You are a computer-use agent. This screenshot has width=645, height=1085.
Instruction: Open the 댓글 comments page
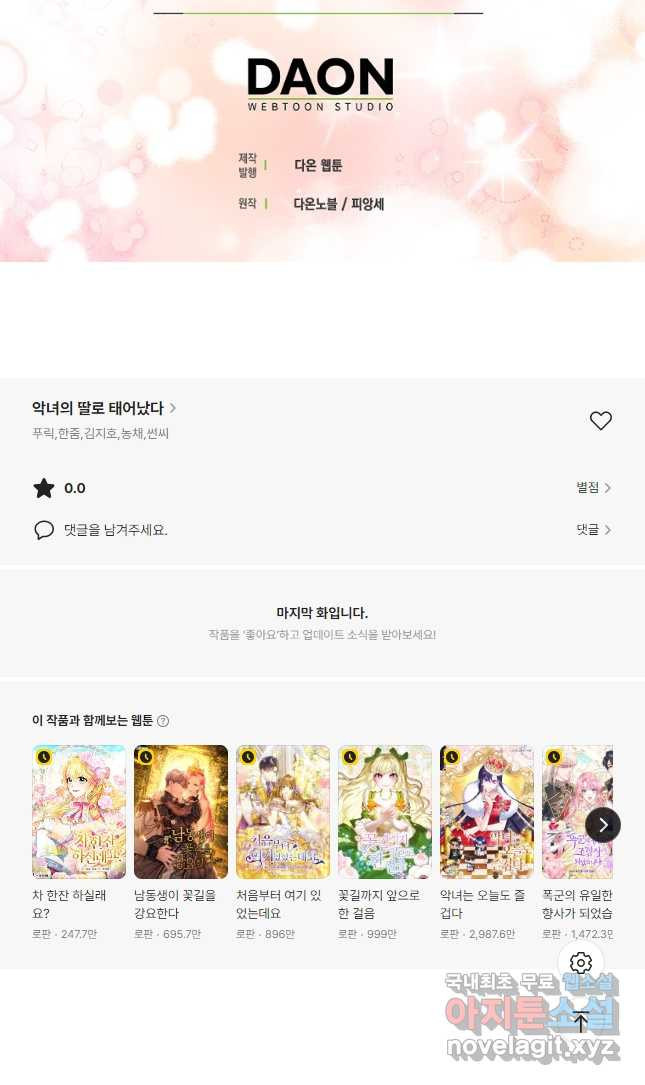coord(593,529)
